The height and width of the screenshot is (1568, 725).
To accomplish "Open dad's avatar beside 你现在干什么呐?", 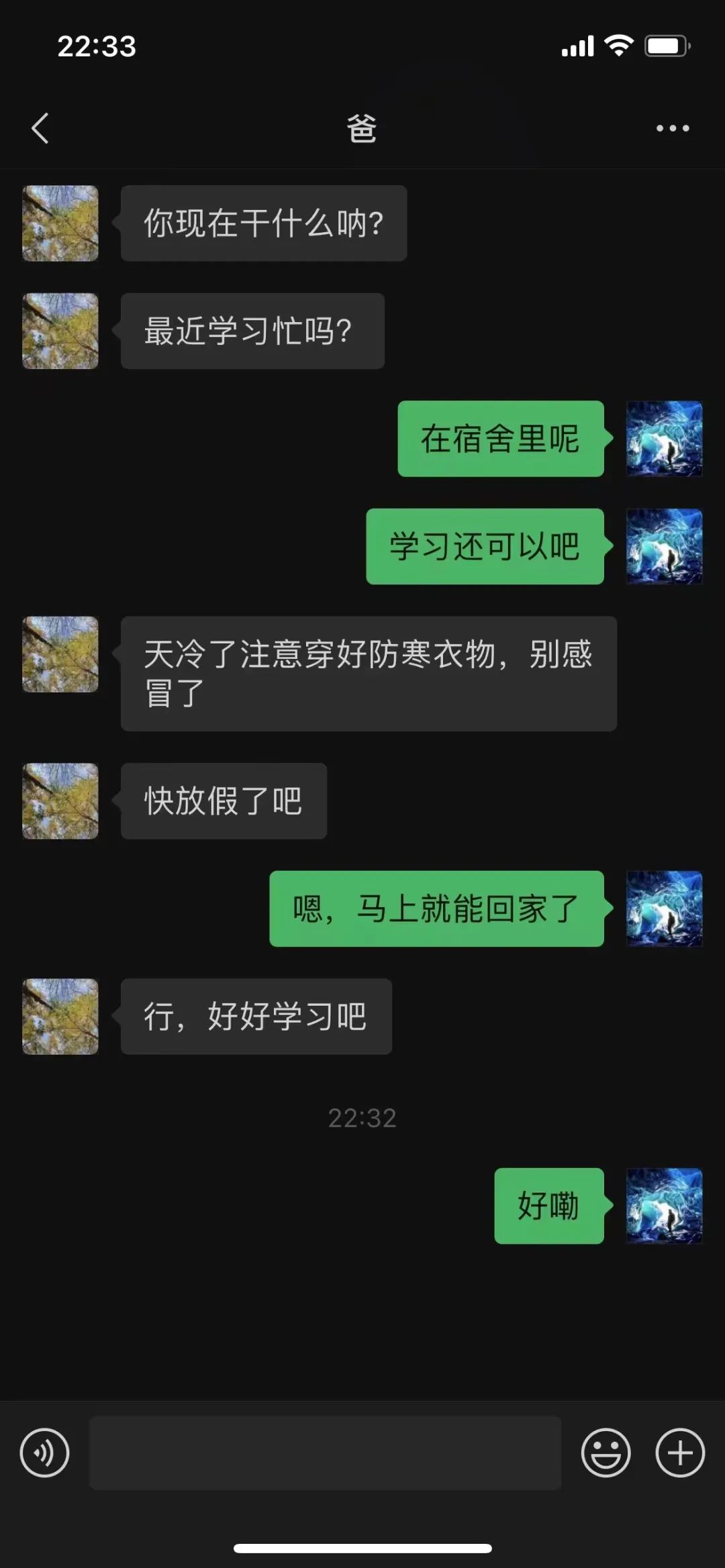I will coord(60,223).
